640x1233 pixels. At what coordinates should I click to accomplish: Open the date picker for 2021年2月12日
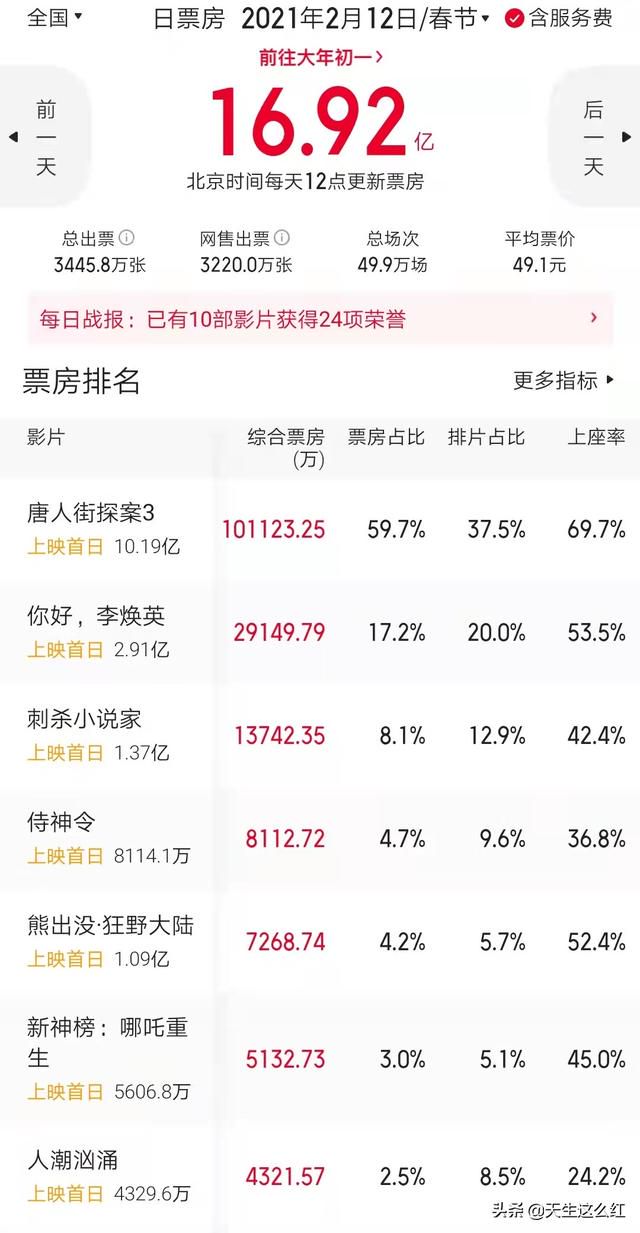point(365,18)
